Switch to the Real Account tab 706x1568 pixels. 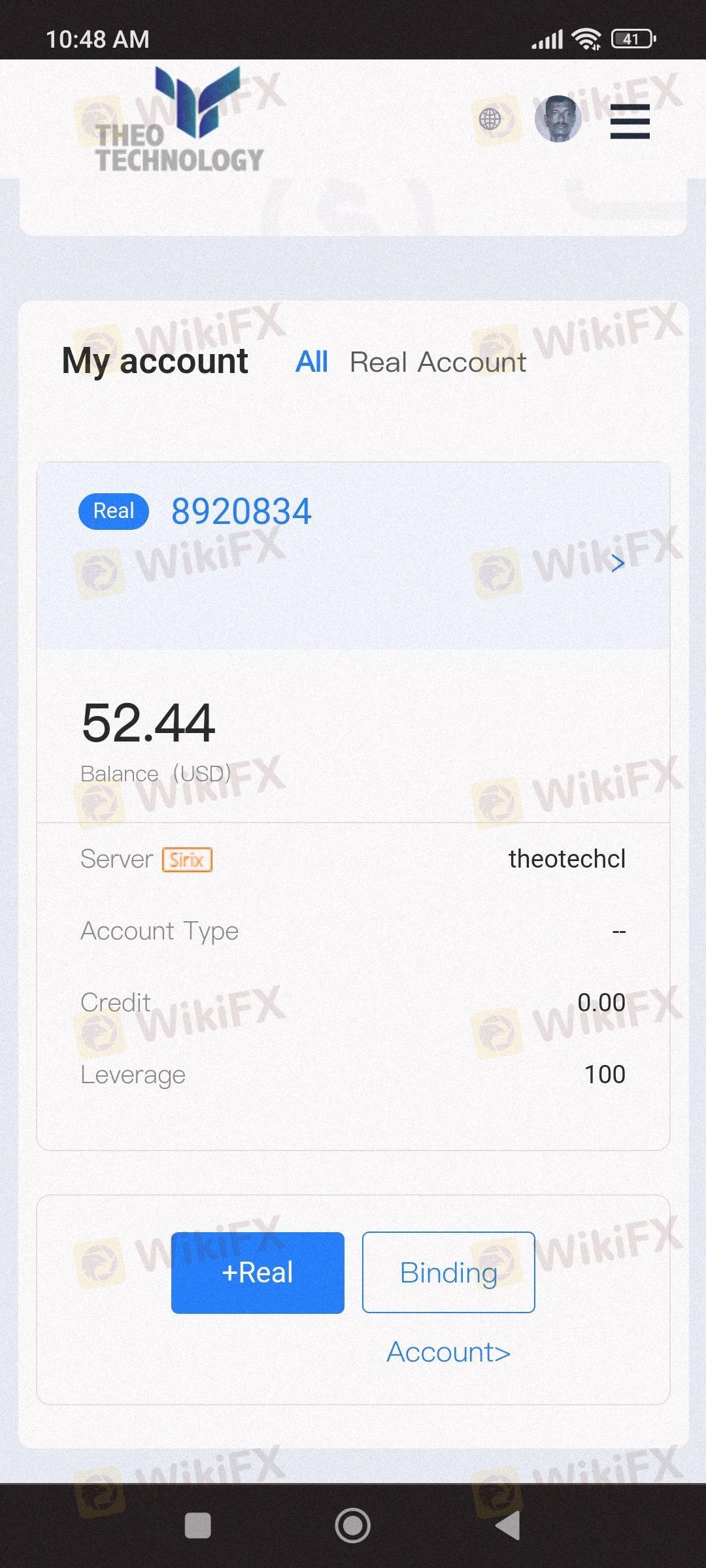click(438, 362)
